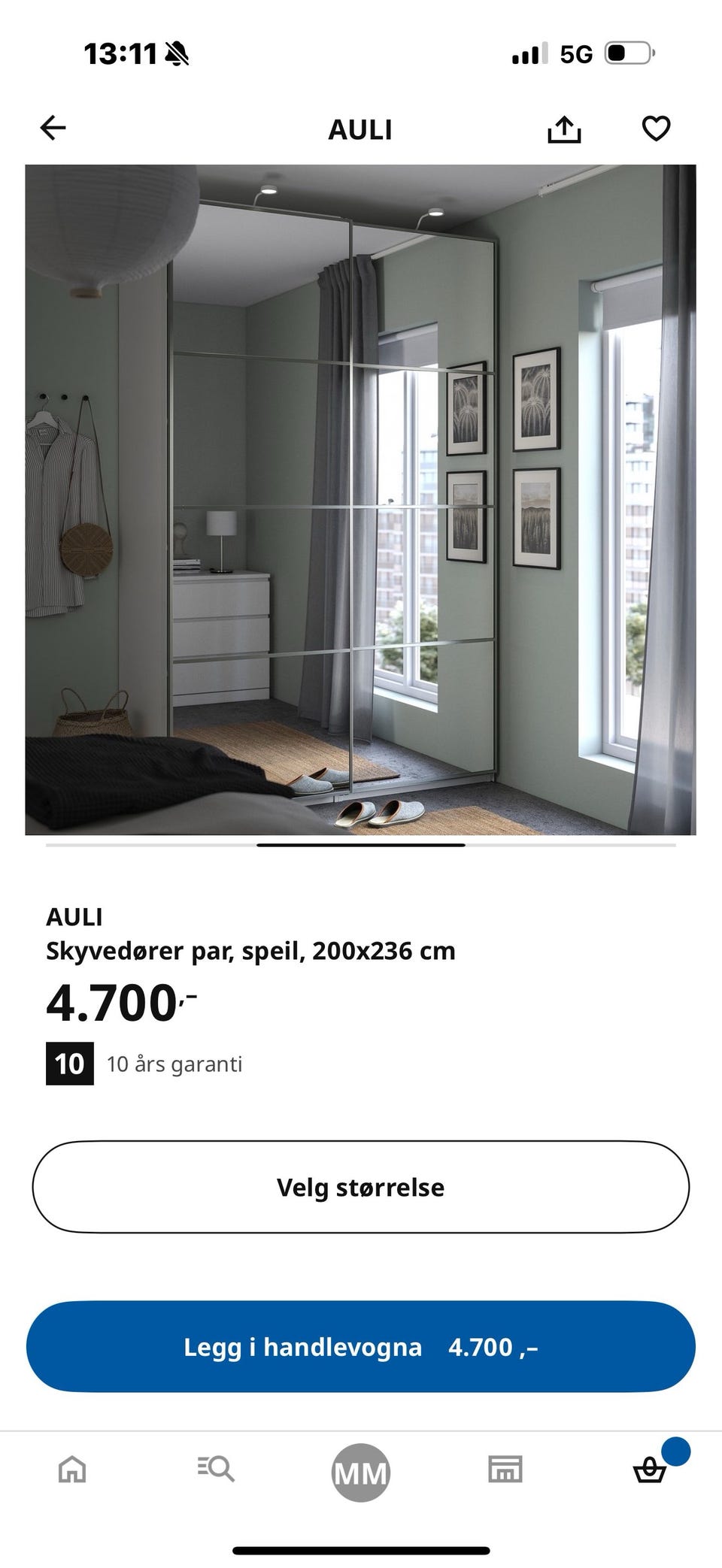Navigate back using the arrow

tap(51, 128)
